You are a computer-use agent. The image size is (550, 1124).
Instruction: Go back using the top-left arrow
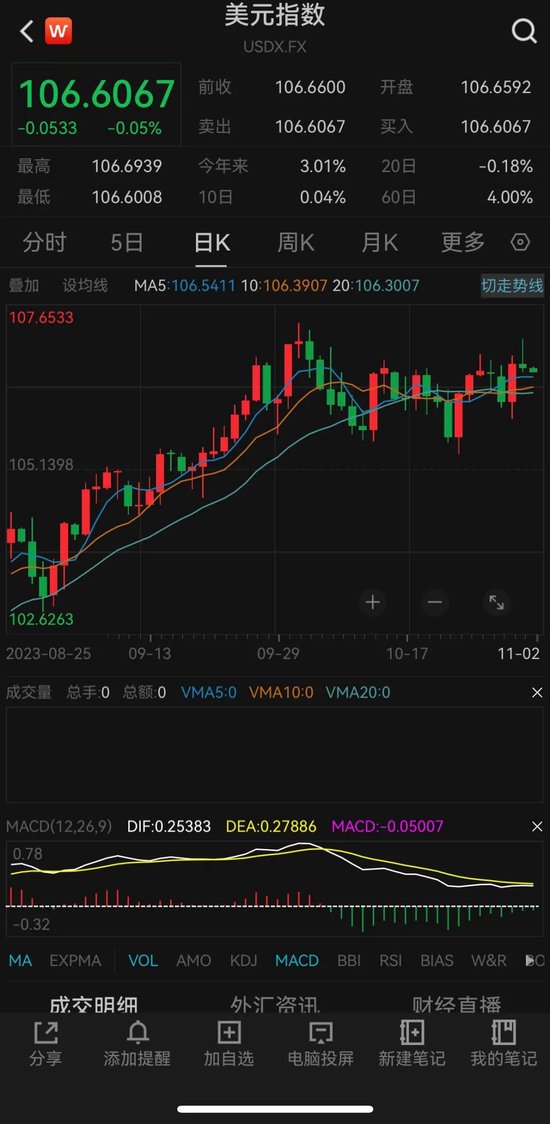click(x=27, y=32)
